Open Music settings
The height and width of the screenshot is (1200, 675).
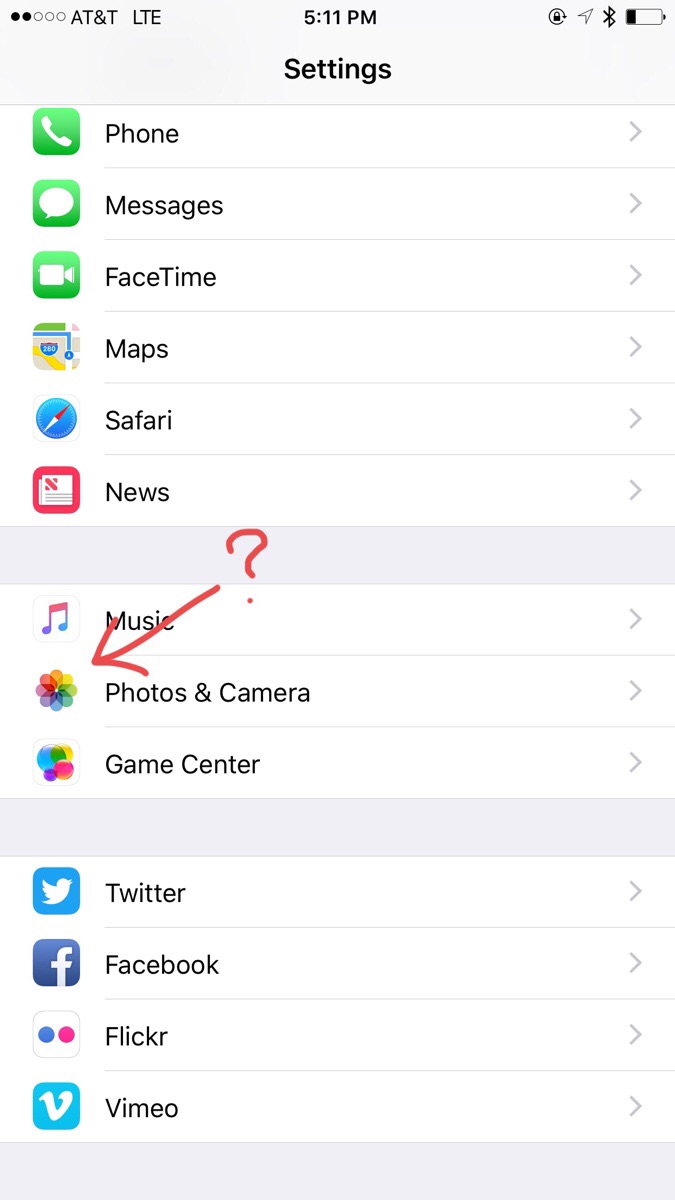tap(337, 620)
